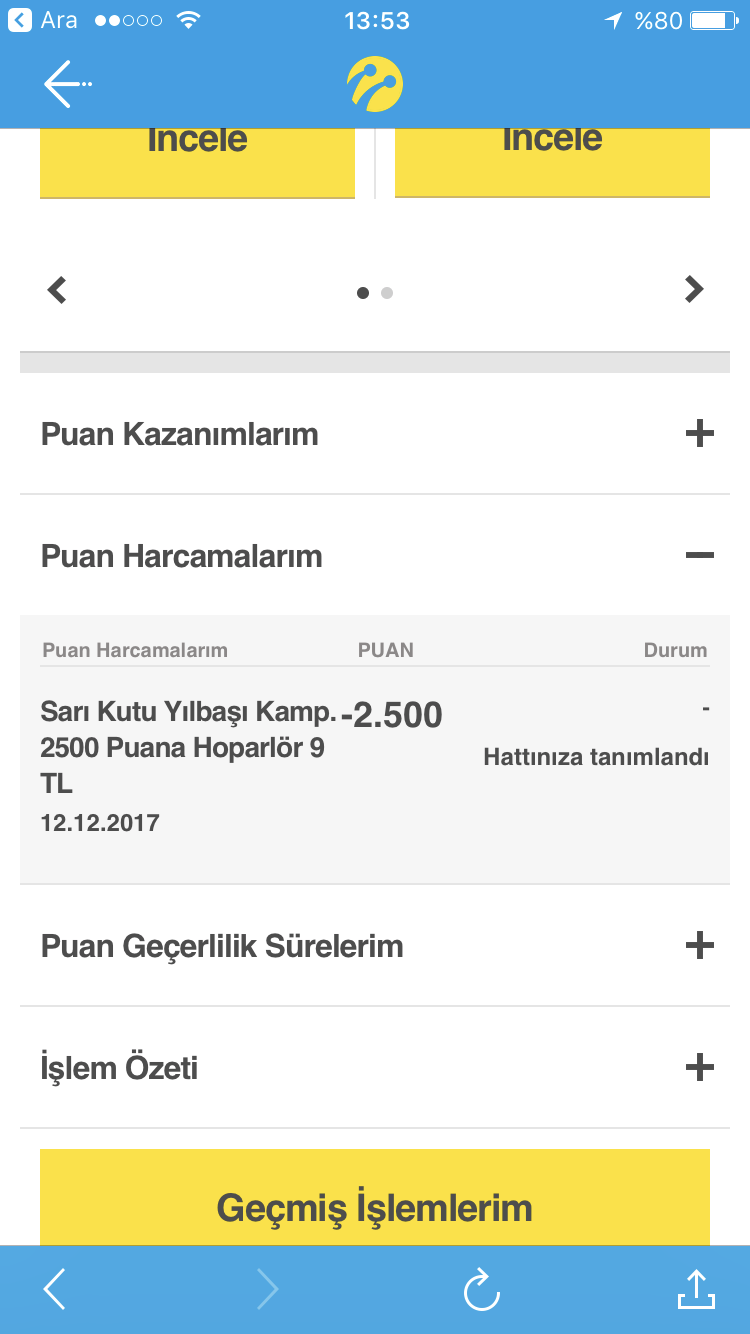Collapse the Puan Harcamalarım section
This screenshot has width=750, height=1334.
375,556
